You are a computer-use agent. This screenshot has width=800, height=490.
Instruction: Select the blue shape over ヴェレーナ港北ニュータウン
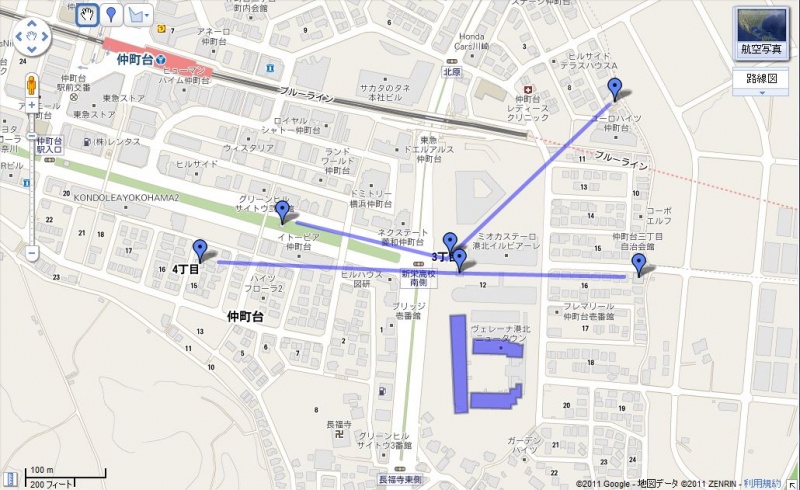pos(459,365)
